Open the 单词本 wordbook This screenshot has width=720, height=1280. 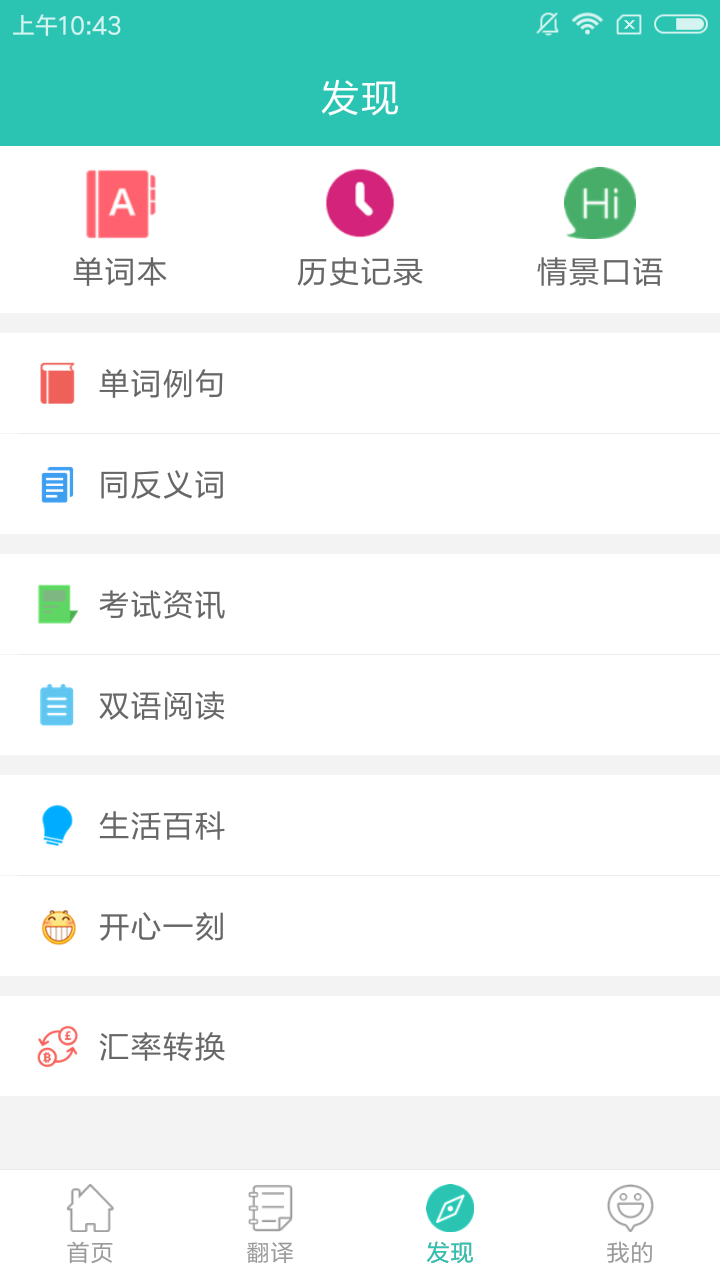point(120,229)
